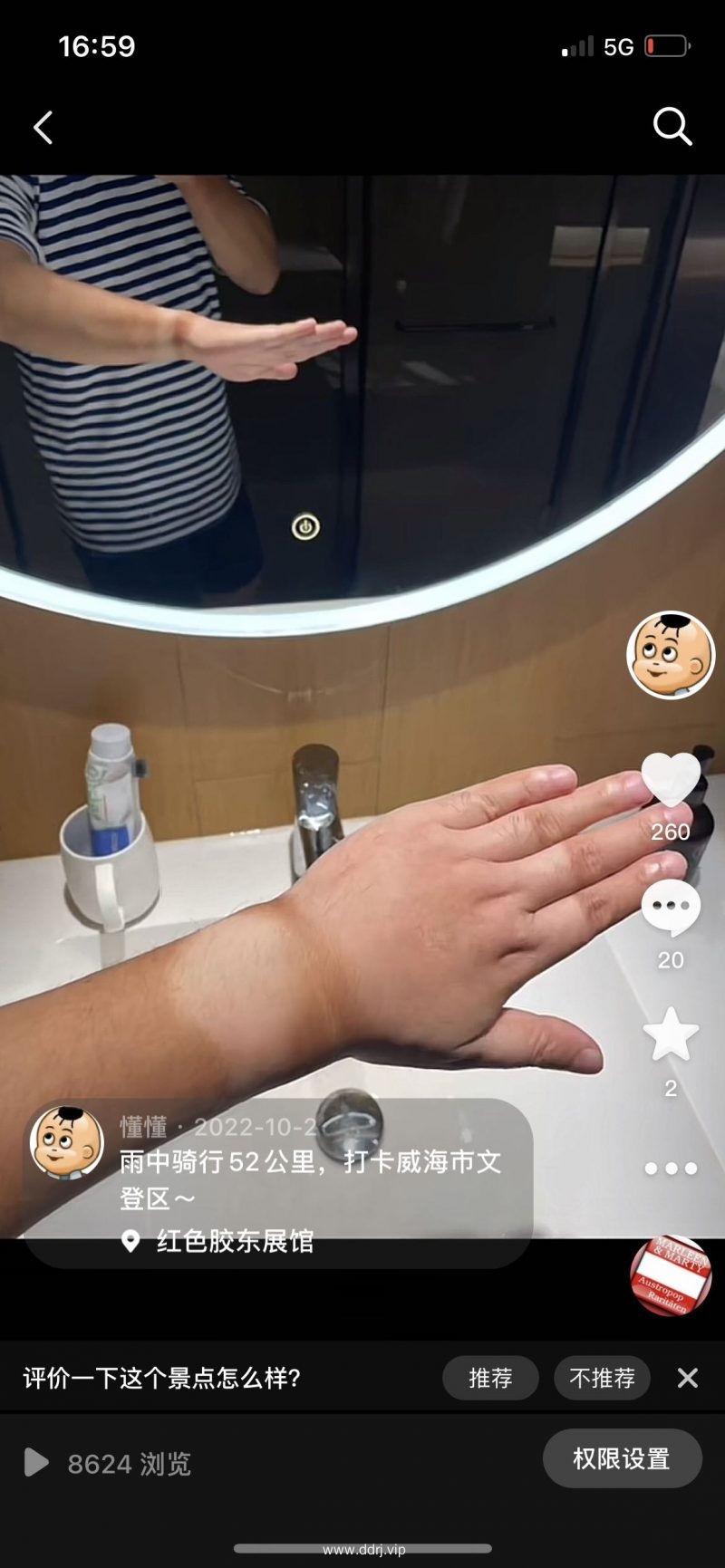The width and height of the screenshot is (725, 1568).
Task: Go back using the top-left arrow
Action: (x=43, y=128)
